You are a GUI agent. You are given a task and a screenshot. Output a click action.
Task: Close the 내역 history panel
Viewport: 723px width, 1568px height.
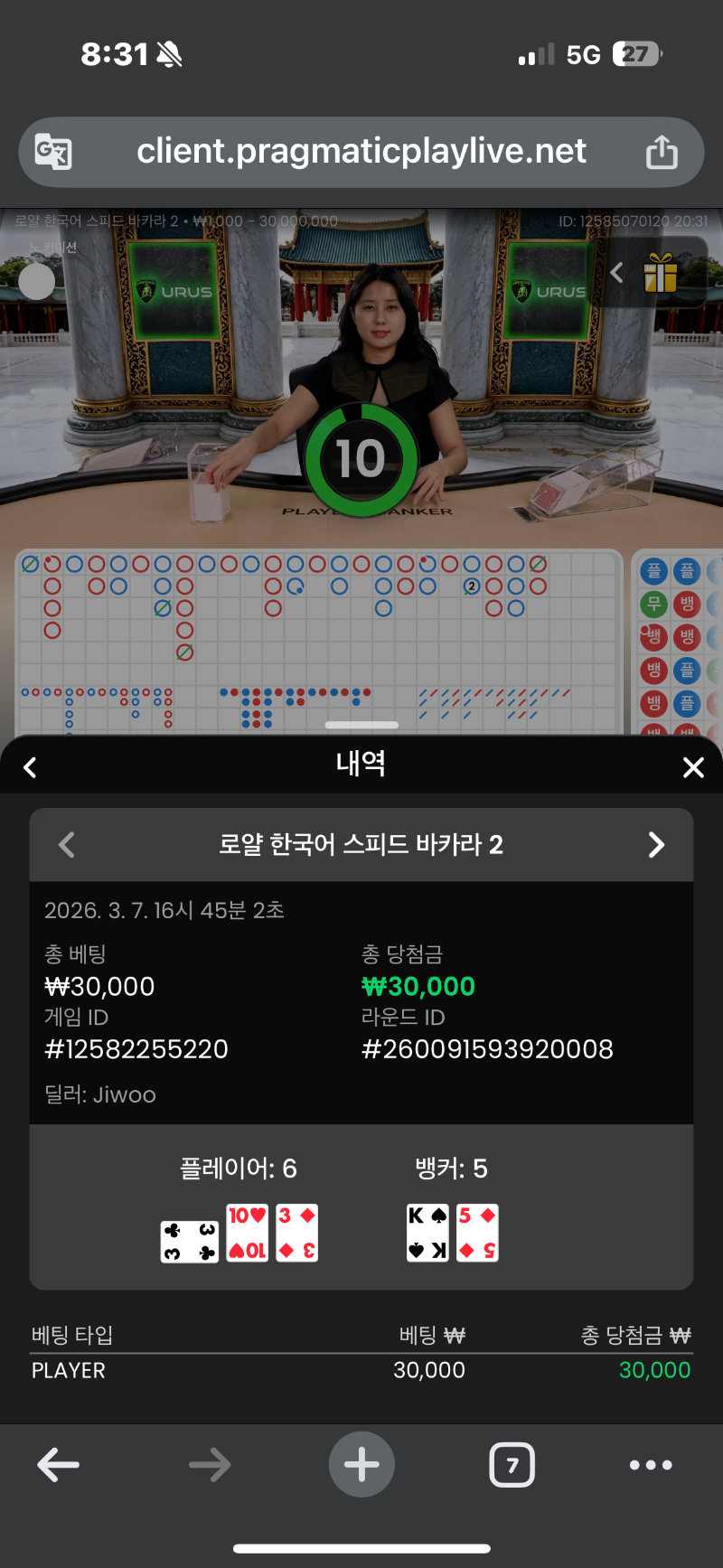693,767
